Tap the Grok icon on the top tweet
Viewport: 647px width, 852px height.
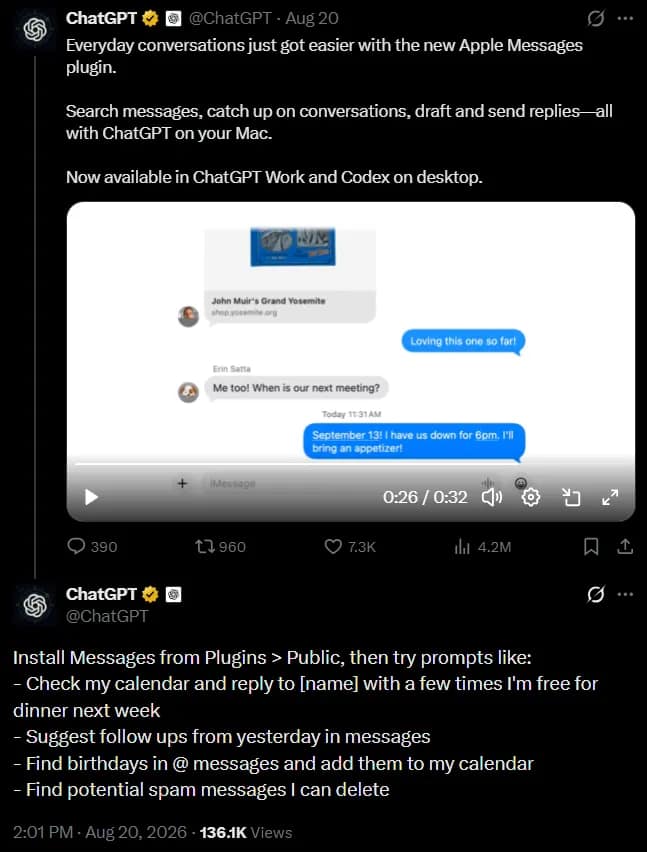pyautogui.click(x=596, y=19)
